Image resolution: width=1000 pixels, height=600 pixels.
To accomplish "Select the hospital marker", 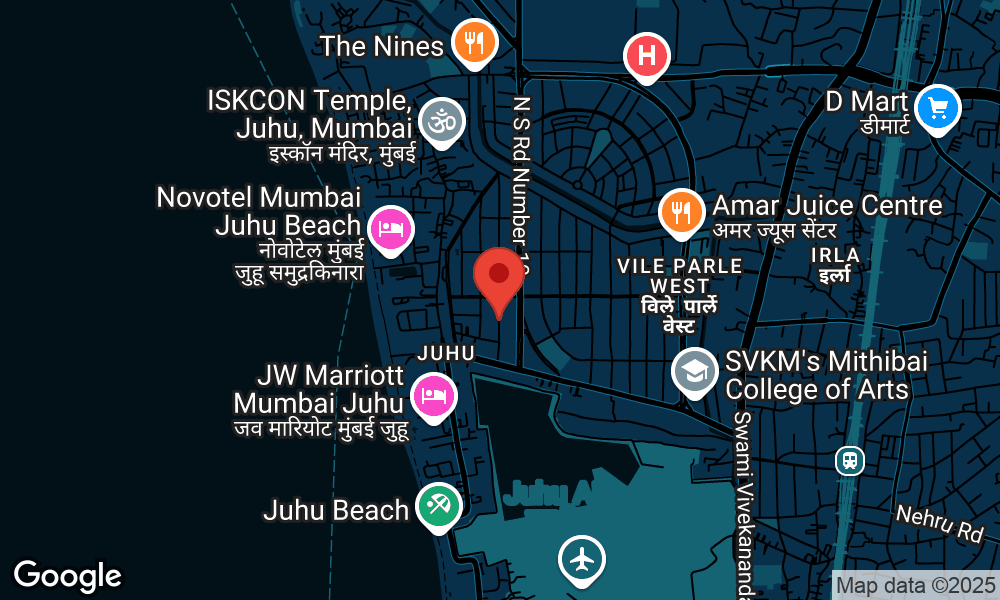I will click(647, 56).
